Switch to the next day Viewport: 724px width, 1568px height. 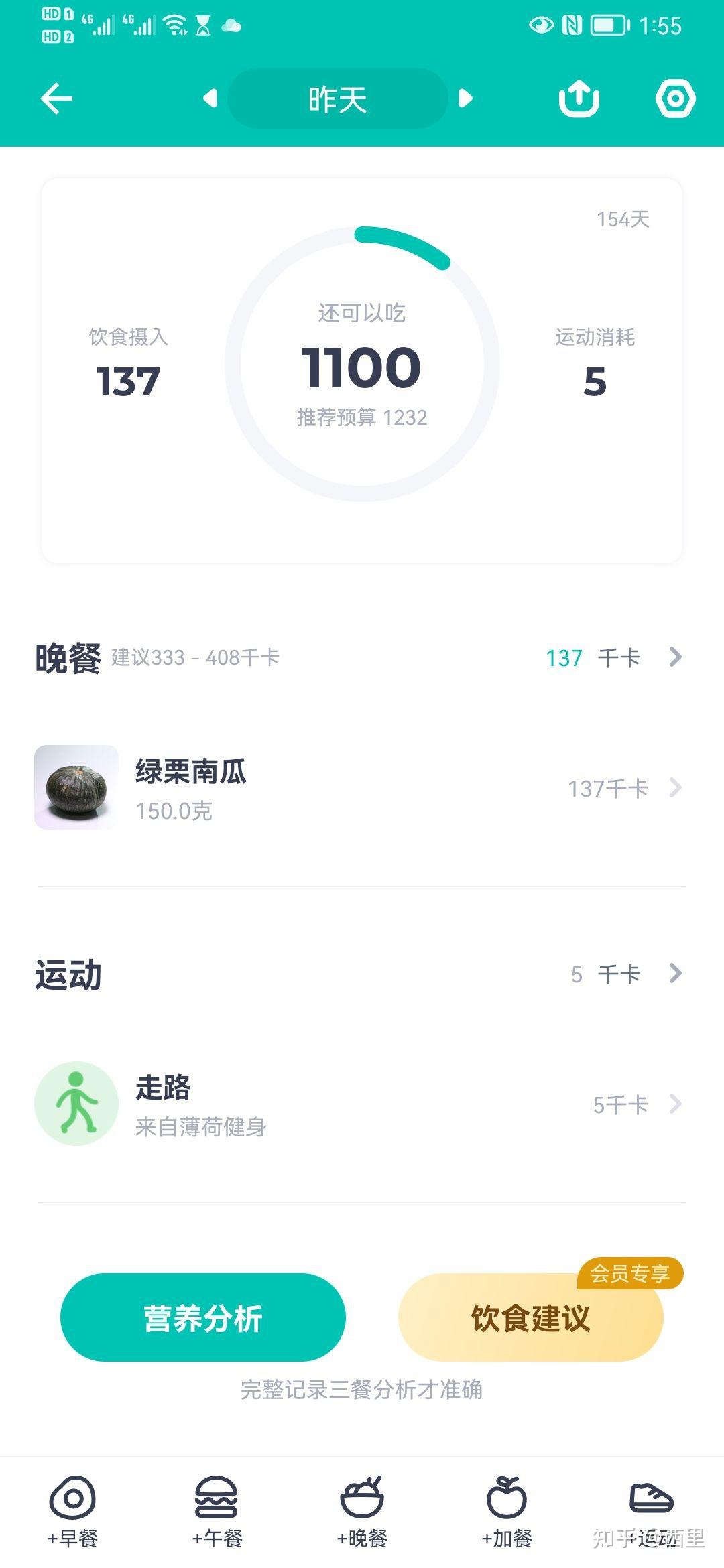pyautogui.click(x=465, y=99)
